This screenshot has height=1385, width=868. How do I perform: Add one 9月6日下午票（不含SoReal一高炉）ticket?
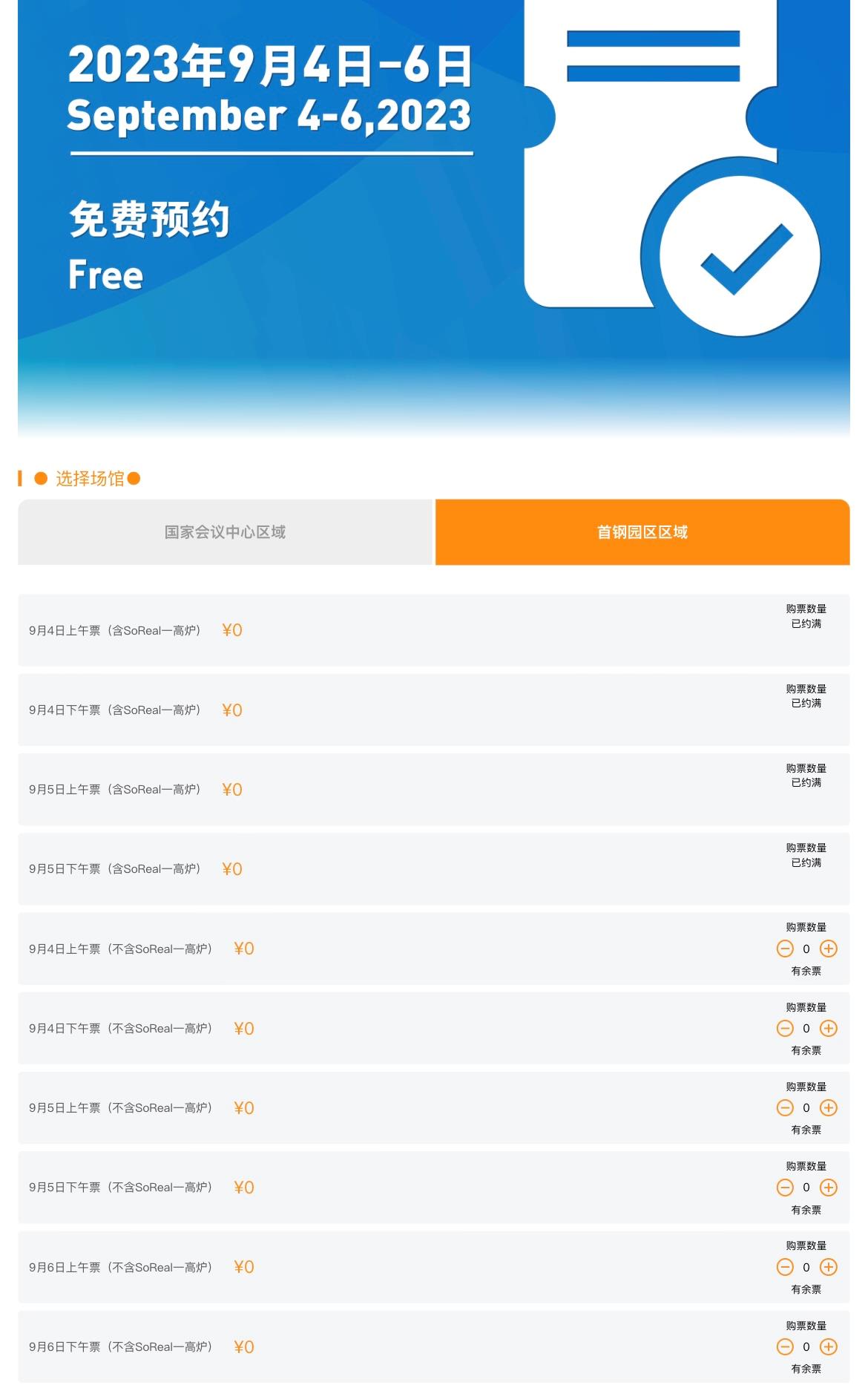(828, 1346)
